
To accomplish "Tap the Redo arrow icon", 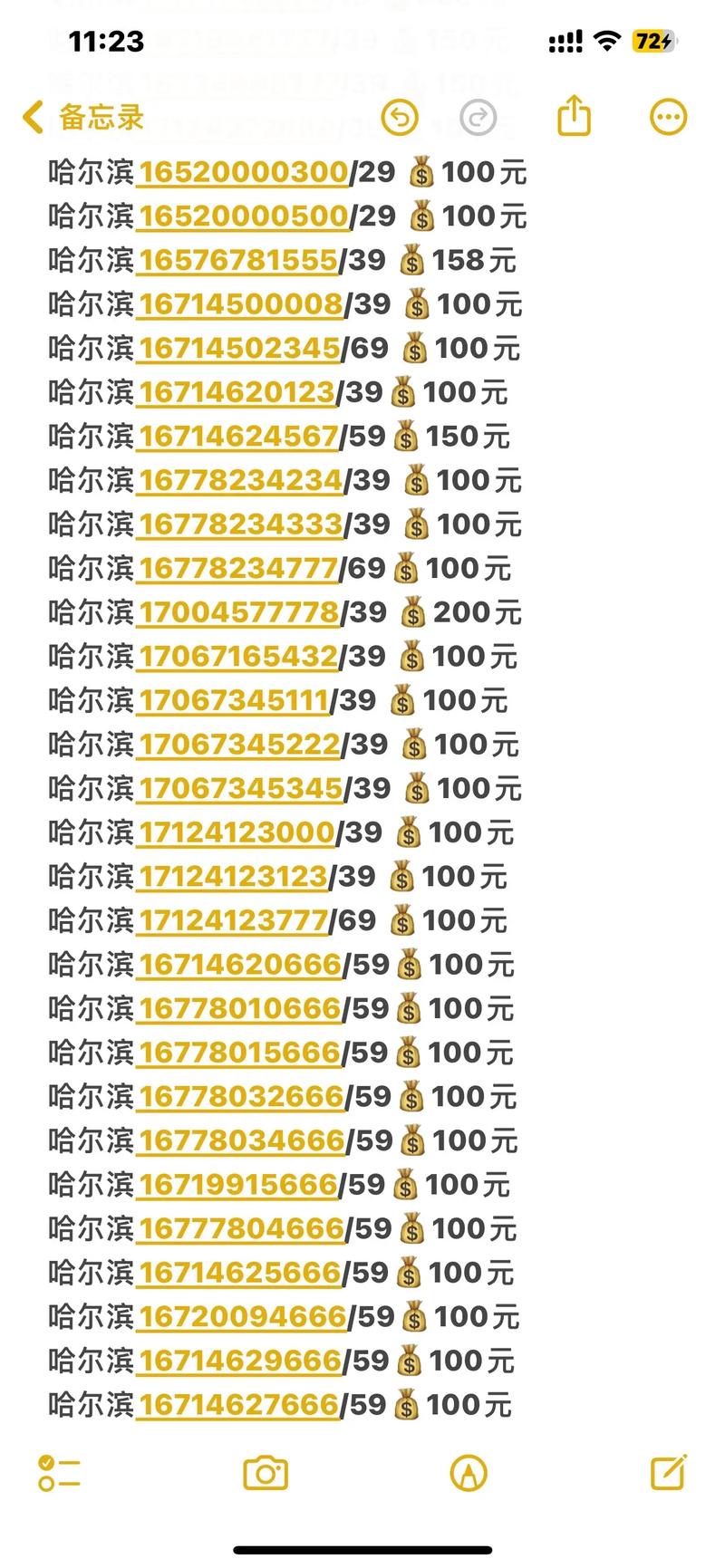I will (479, 117).
